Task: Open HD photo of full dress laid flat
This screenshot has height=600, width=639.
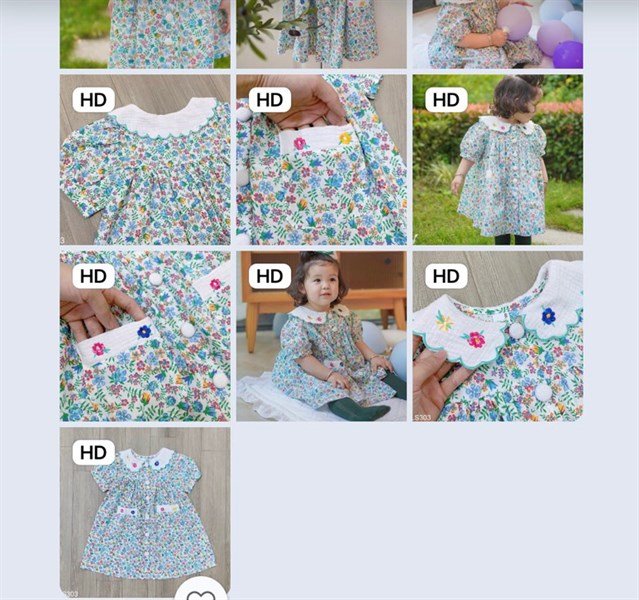Action: (145, 510)
